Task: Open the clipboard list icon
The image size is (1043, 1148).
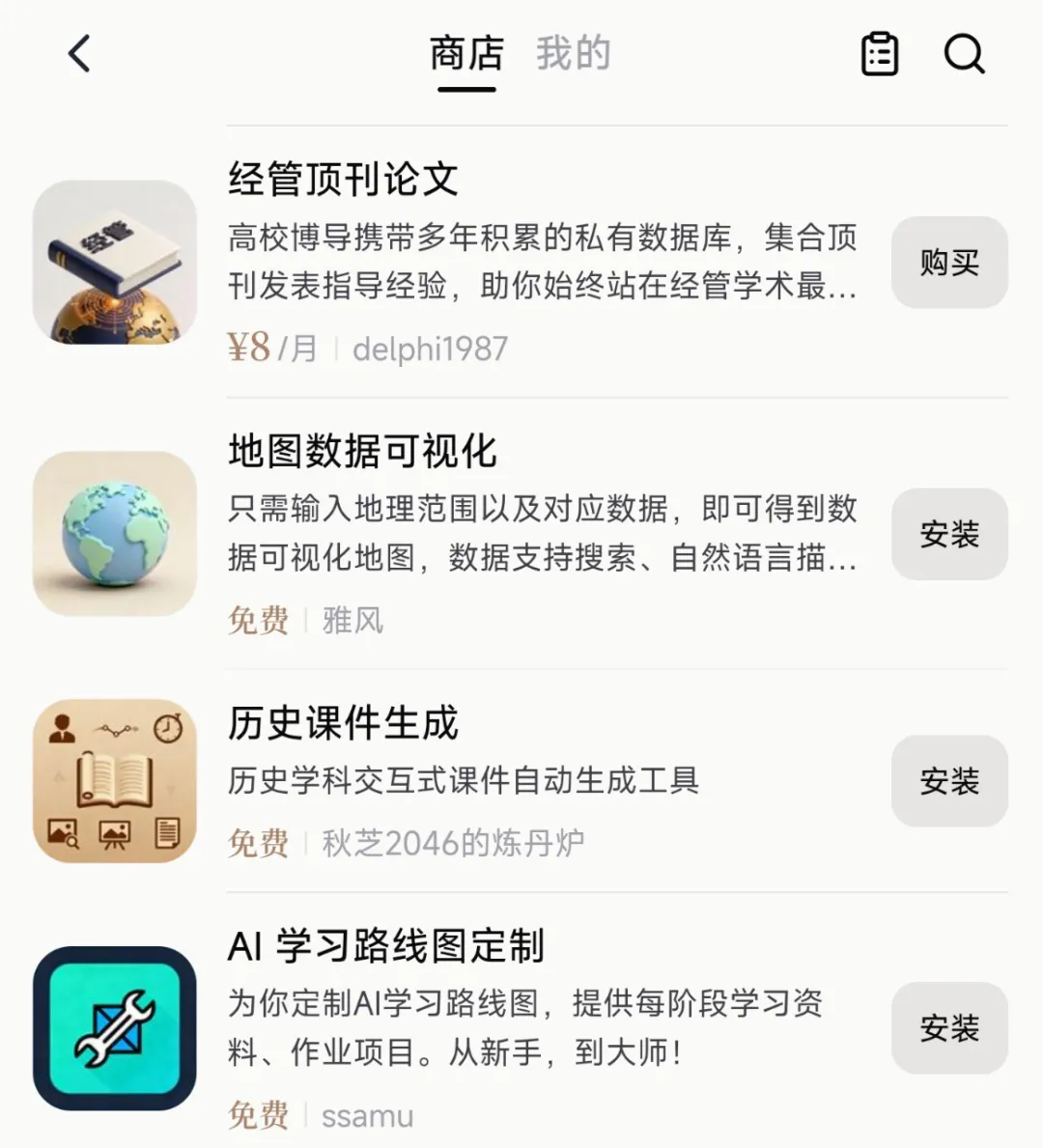Action: [x=879, y=54]
